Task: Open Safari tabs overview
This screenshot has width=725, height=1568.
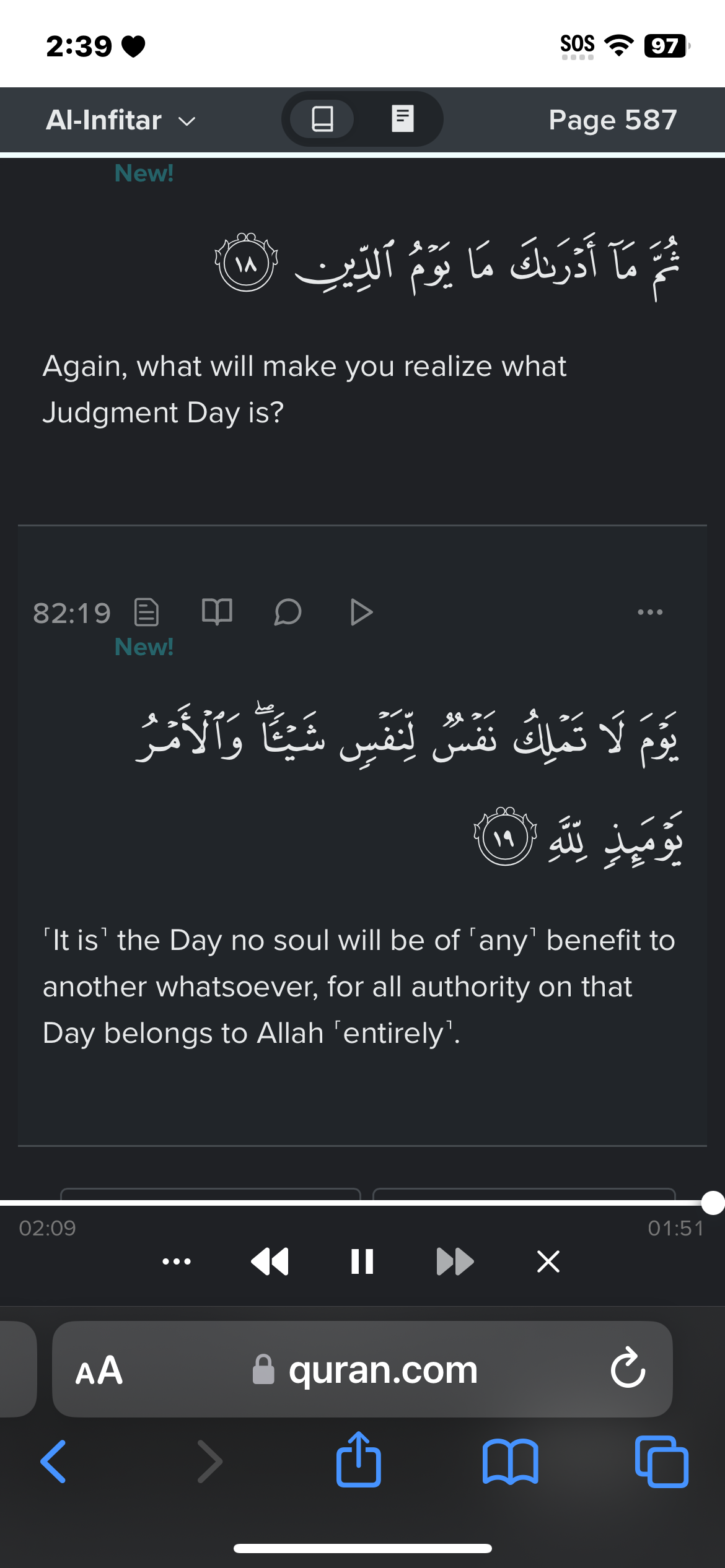Action: (x=661, y=1461)
